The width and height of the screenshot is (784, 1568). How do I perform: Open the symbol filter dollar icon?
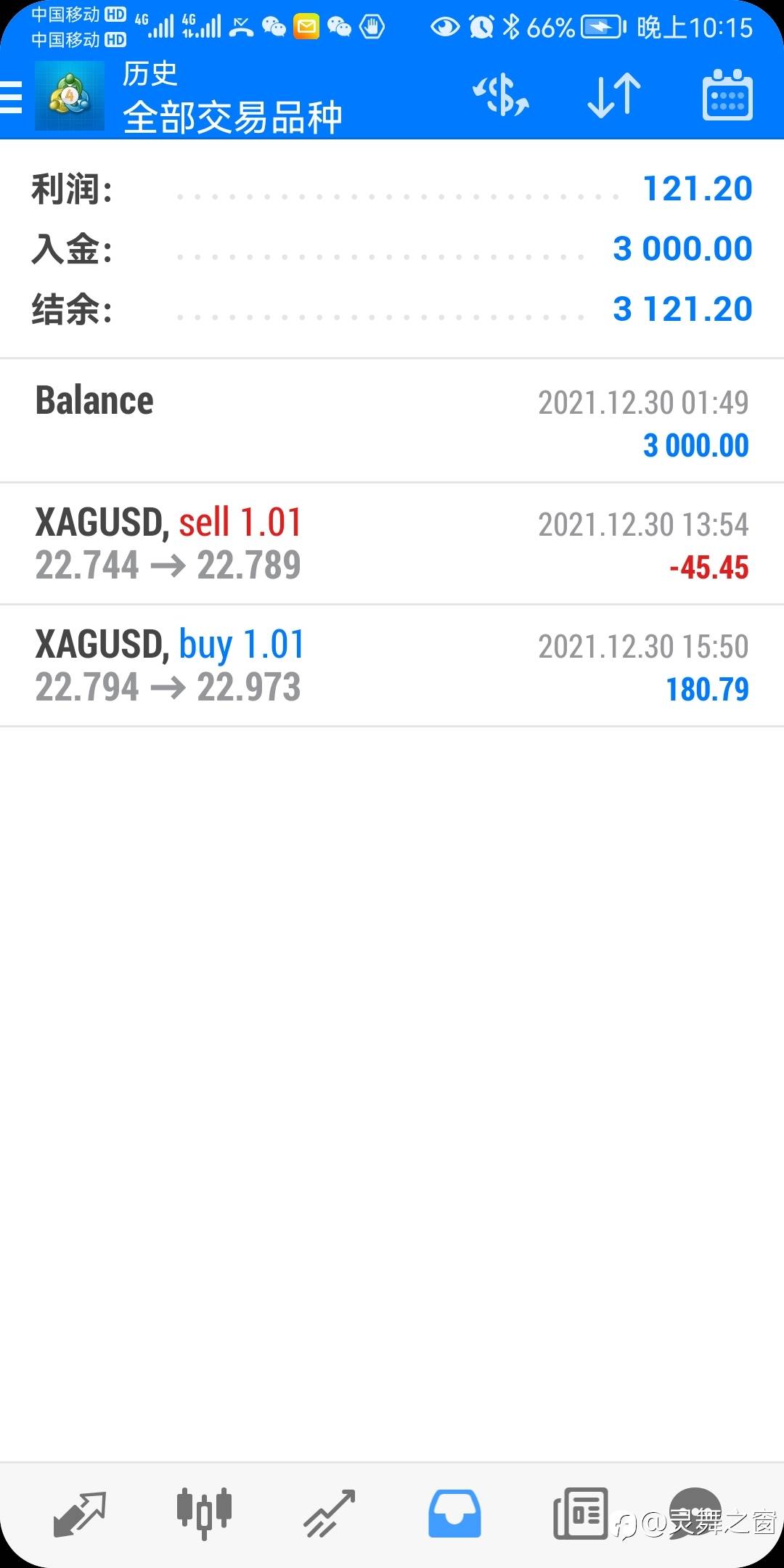[501, 95]
